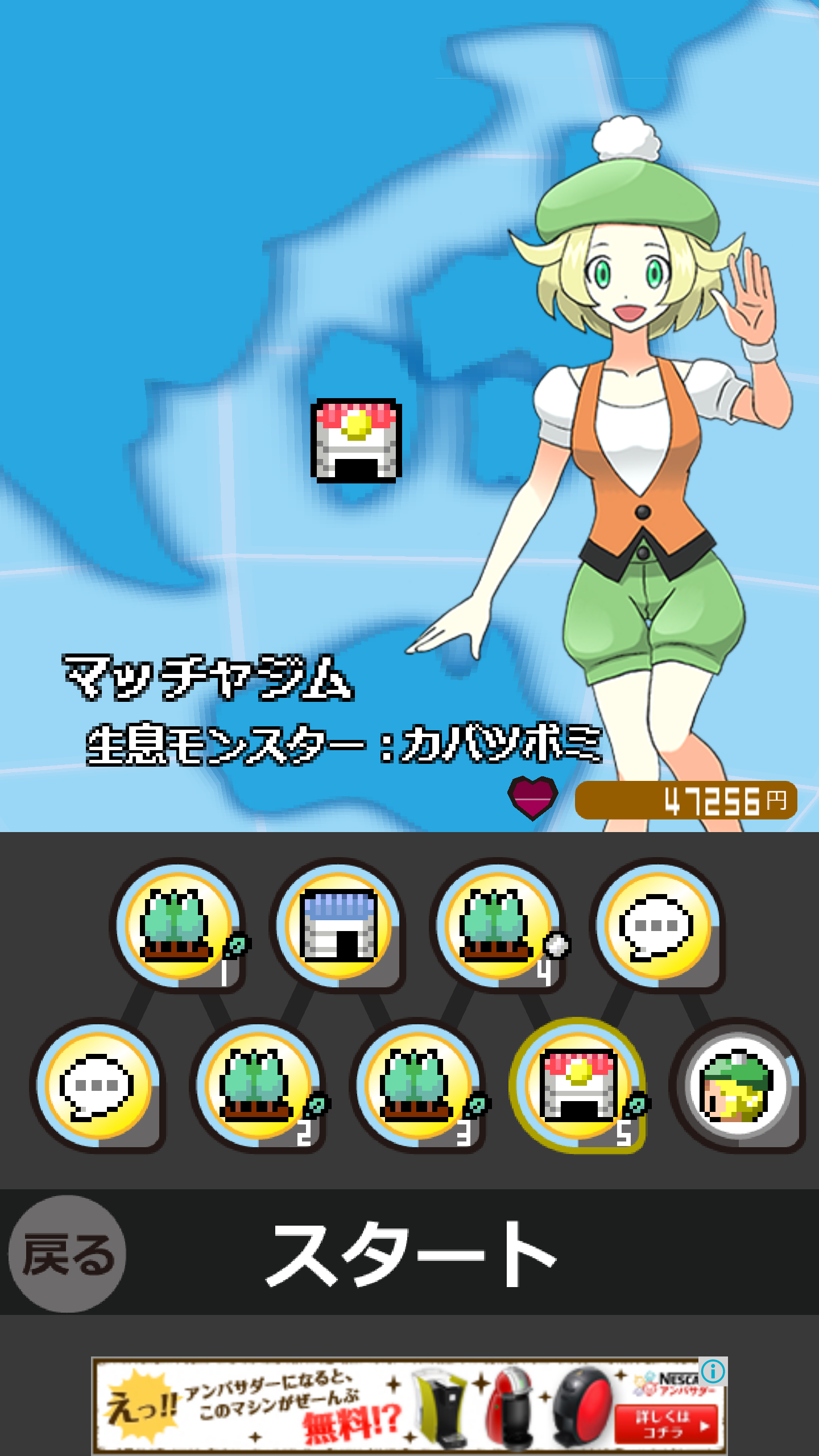Select the green-hat character node
This screenshot has height=1456, width=819.
tap(737, 1085)
